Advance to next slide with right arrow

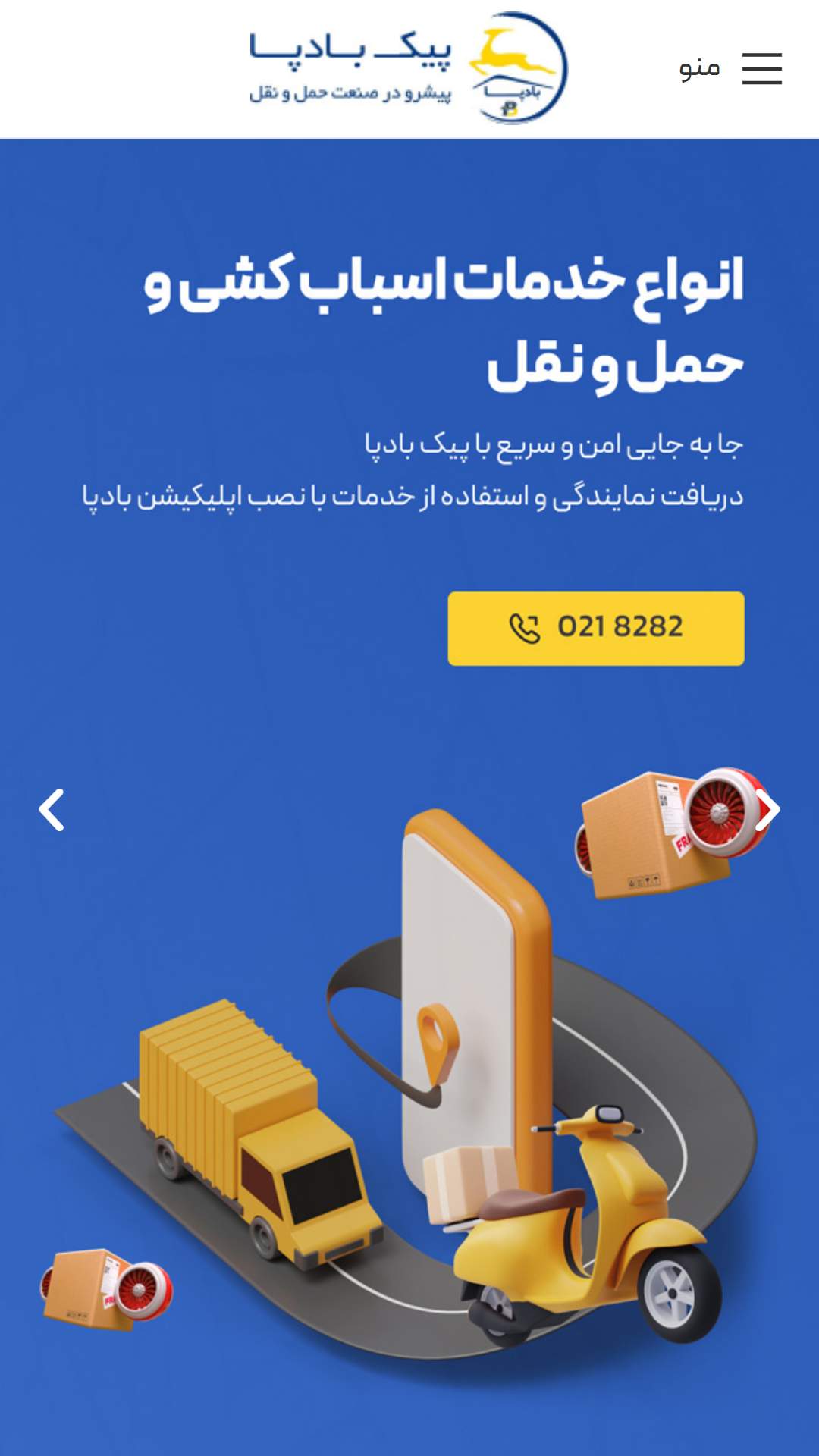coord(767,810)
